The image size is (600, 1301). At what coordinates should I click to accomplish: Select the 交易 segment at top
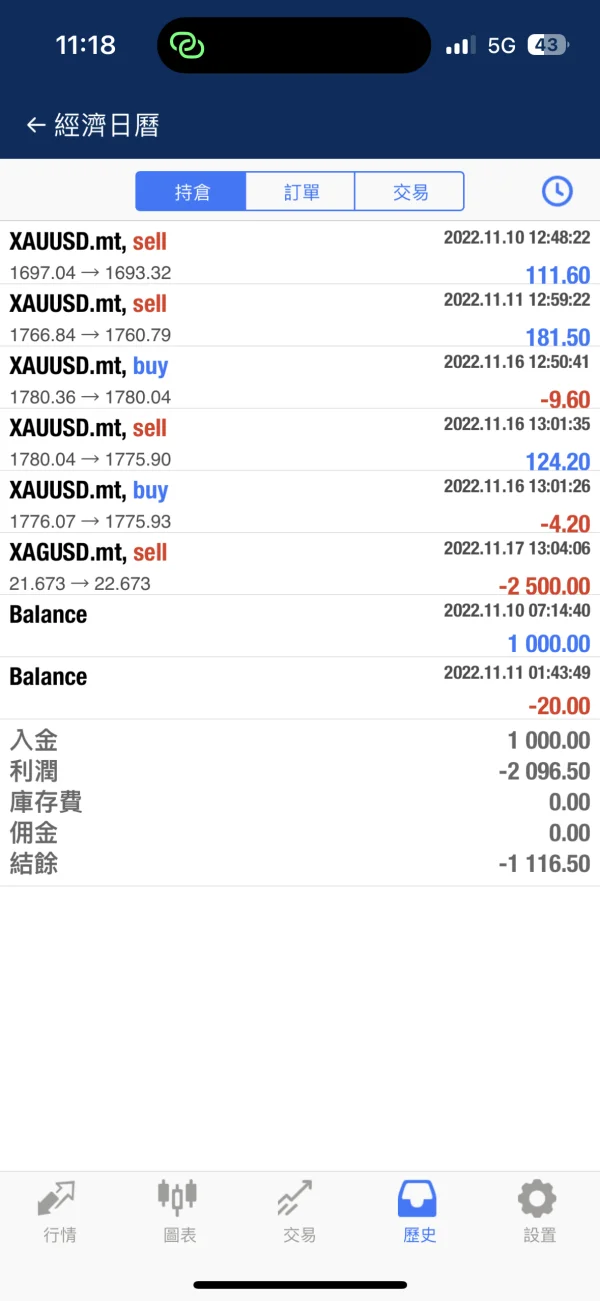[409, 191]
